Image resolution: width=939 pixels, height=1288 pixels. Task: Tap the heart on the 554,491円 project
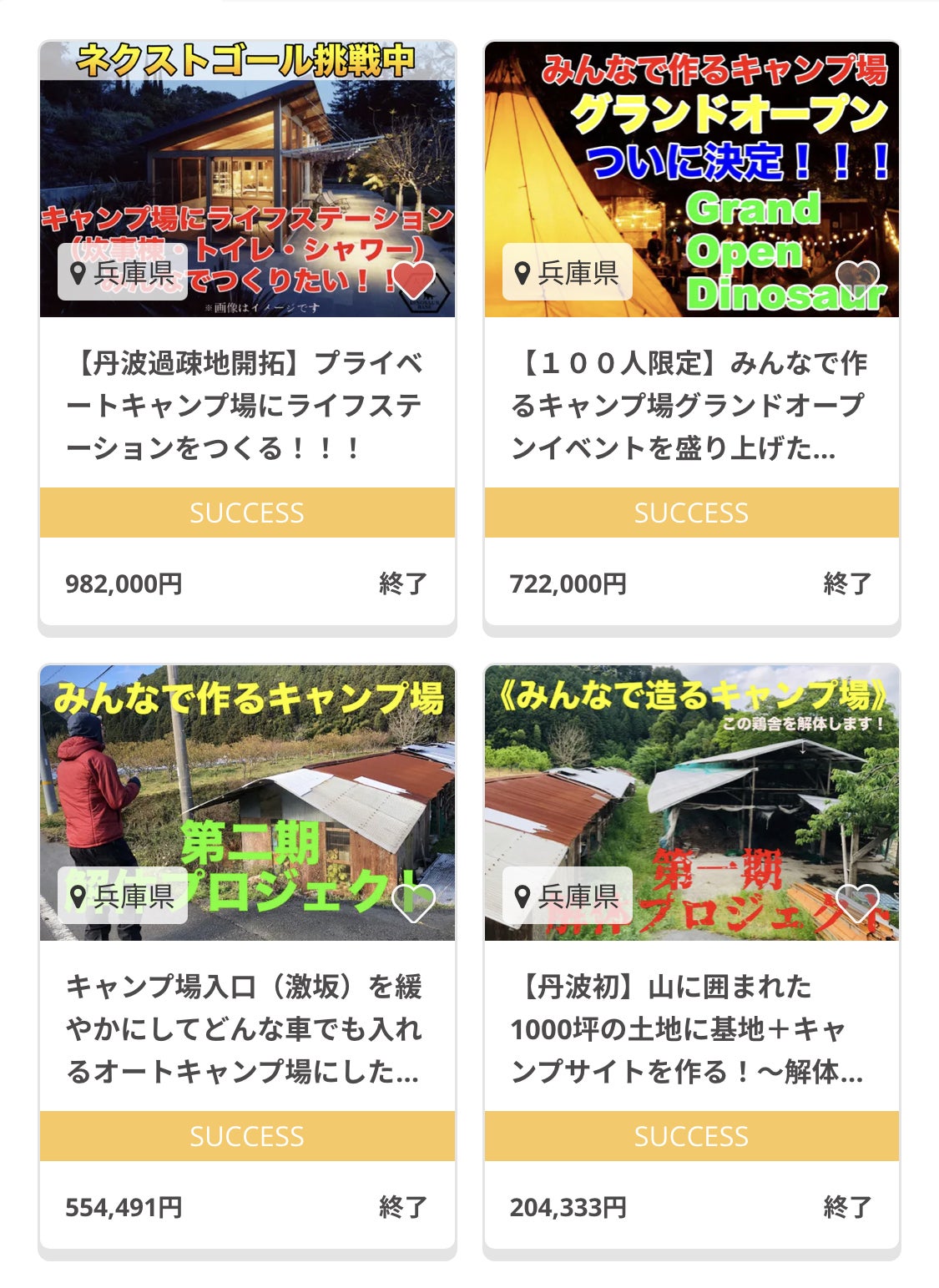(414, 903)
